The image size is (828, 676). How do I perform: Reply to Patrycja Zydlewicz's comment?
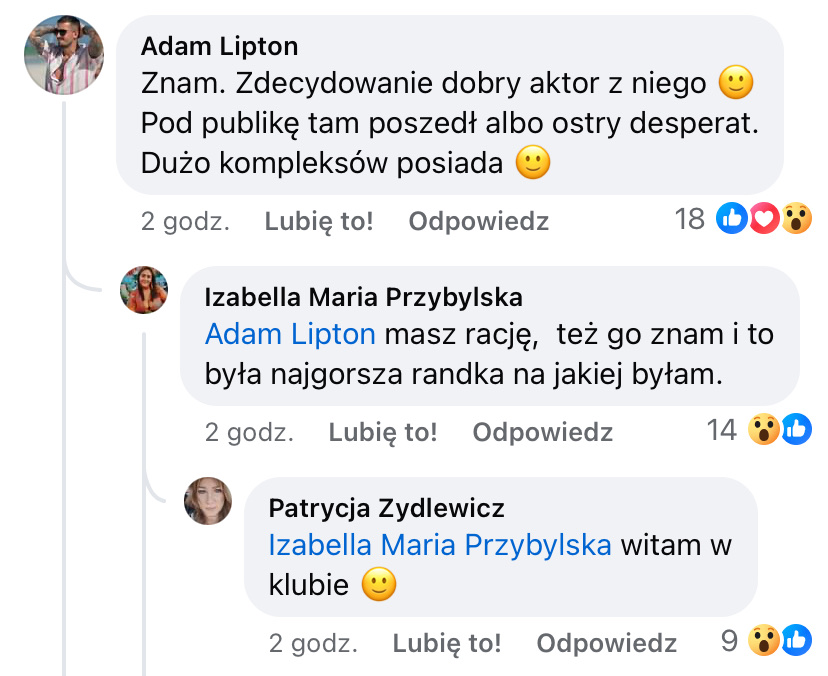click(x=606, y=643)
